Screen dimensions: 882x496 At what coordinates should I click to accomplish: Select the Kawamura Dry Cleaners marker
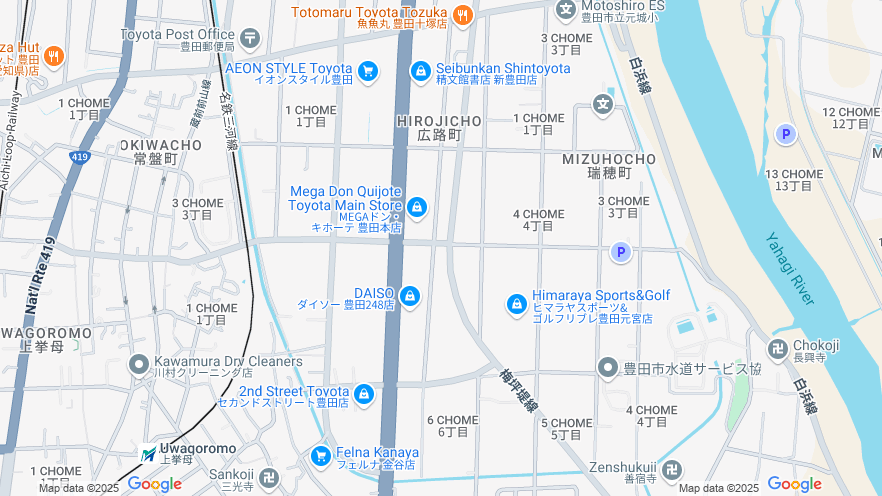pos(139,365)
